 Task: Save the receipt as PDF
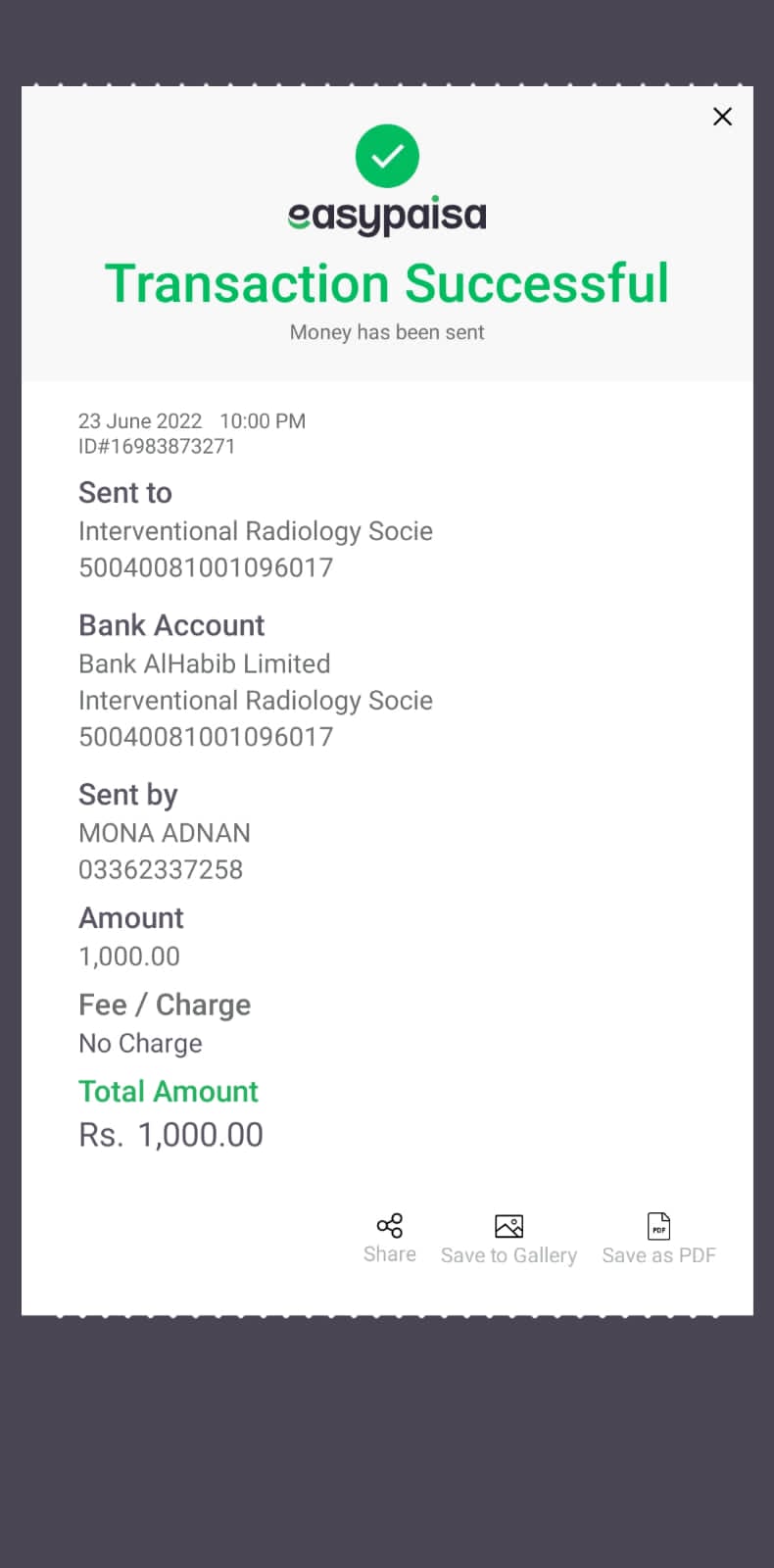(x=658, y=1238)
